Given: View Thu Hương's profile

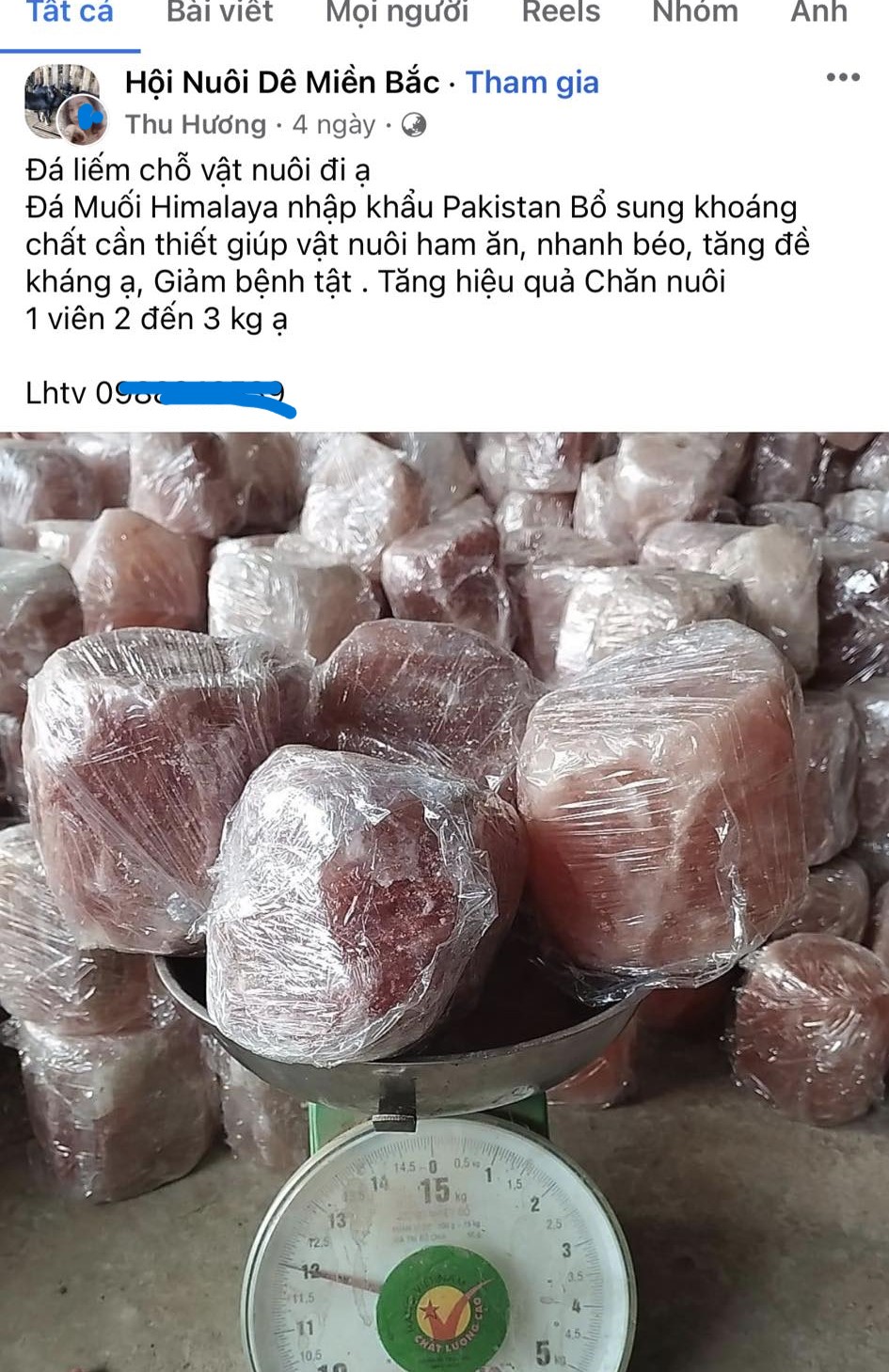Looking at the screenshot, I should pos(196,124).
